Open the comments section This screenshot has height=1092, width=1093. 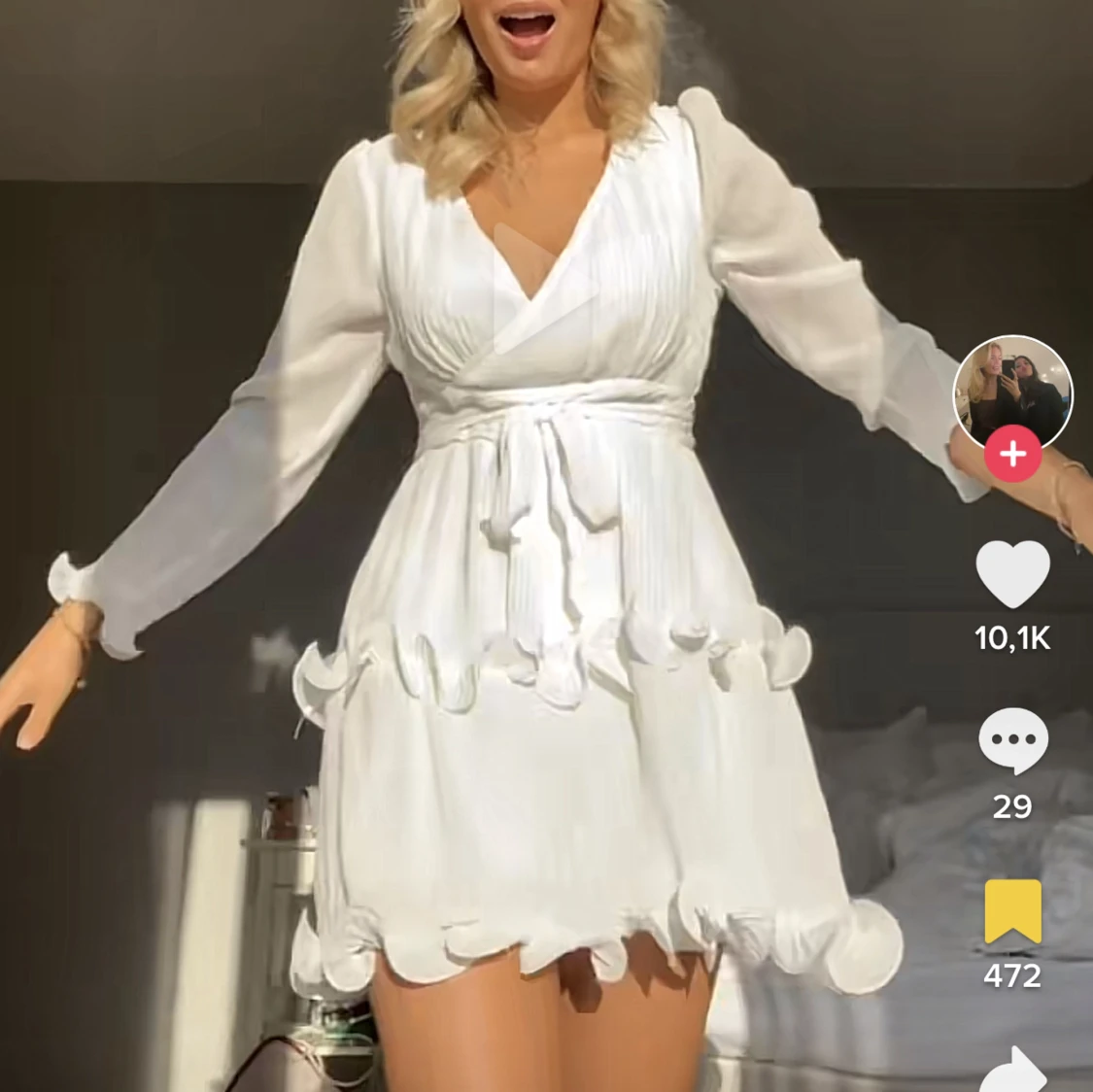(x=1012, y=741)
